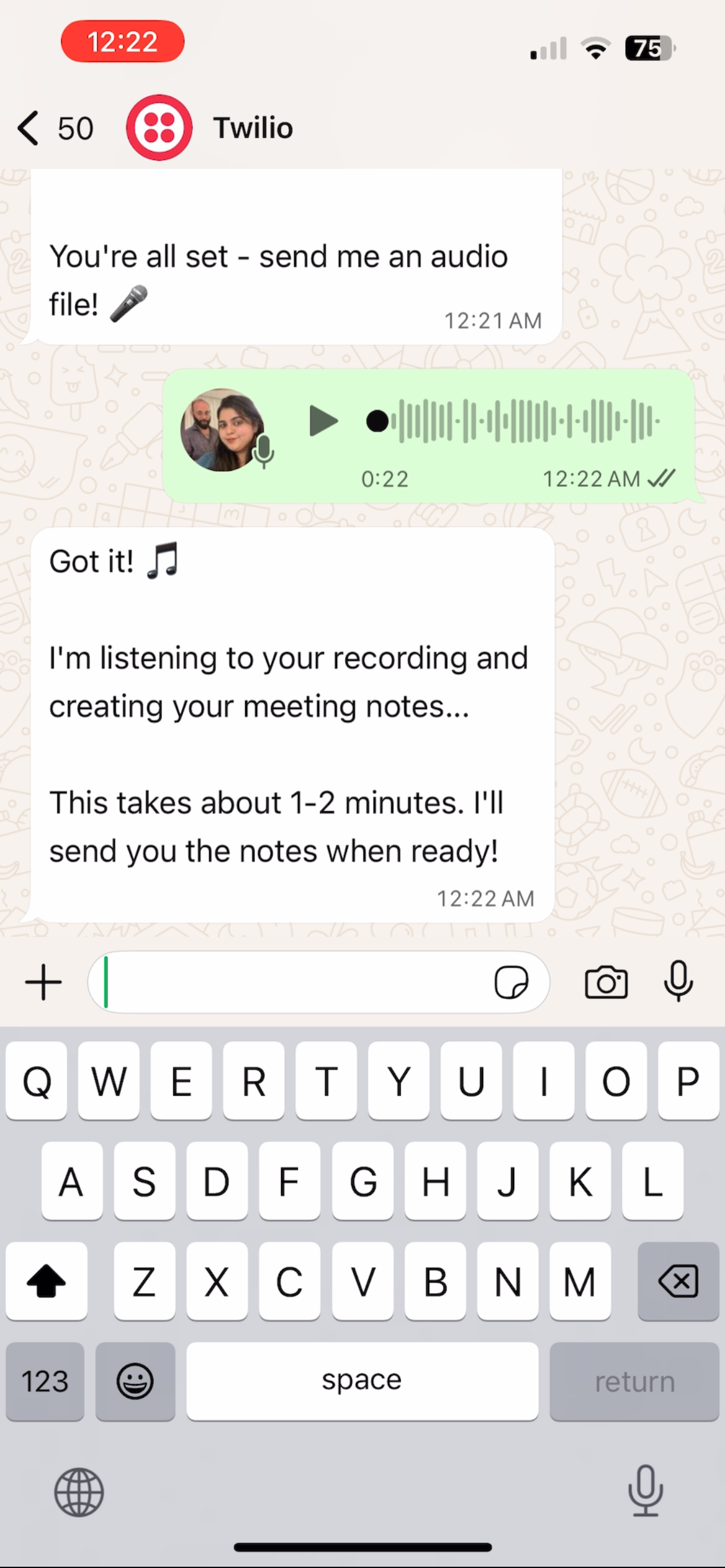Go back to the chats list

(x=55, y=128)
